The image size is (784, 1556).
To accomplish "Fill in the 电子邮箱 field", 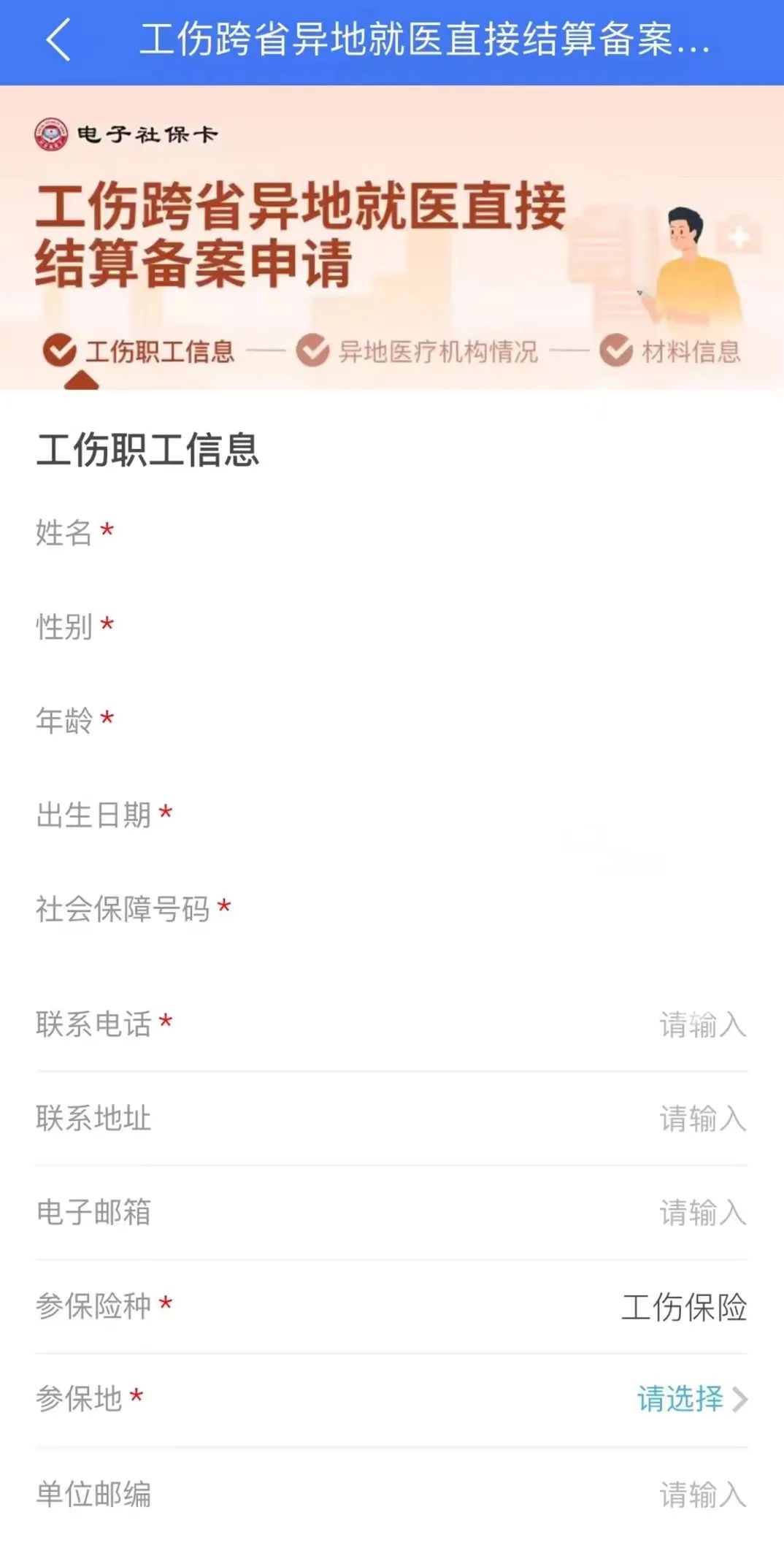I will [x=701, y=1212].
